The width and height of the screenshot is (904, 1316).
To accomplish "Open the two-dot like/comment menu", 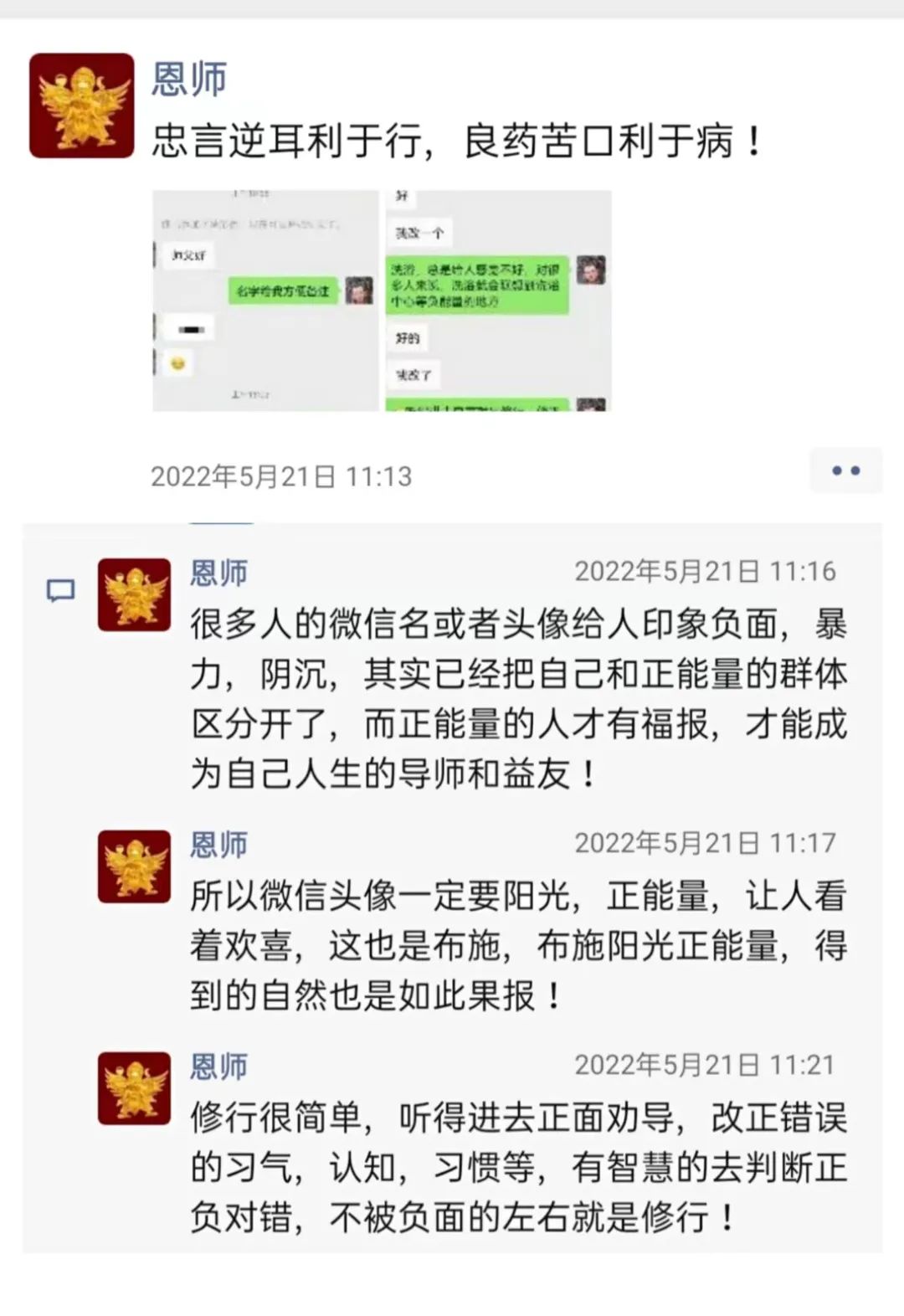I will [845, 470].
